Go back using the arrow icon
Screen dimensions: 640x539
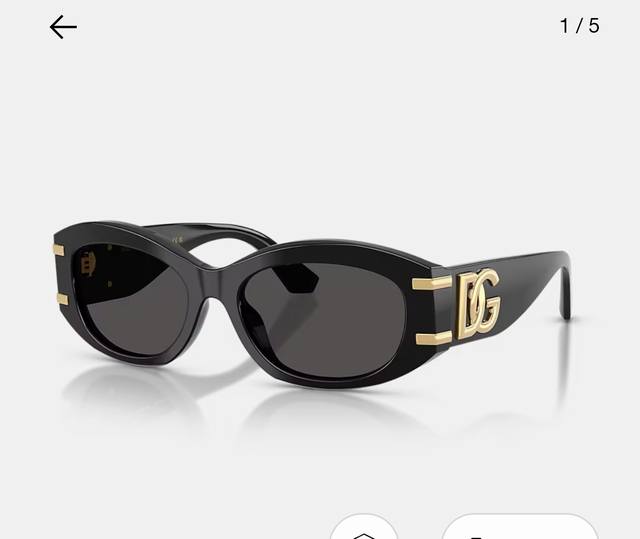63,27
